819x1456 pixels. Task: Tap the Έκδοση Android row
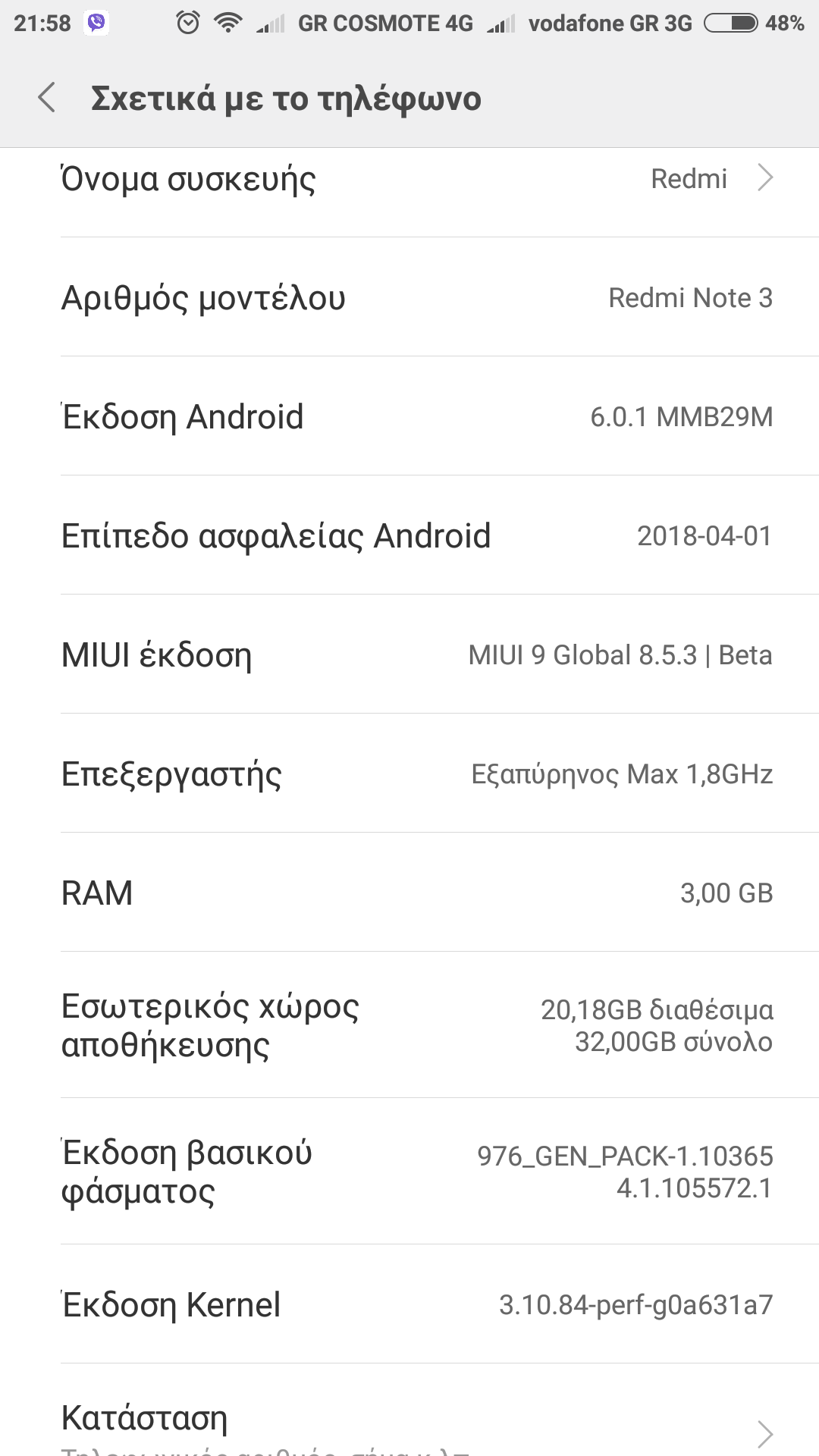click(x=409, y=416)
